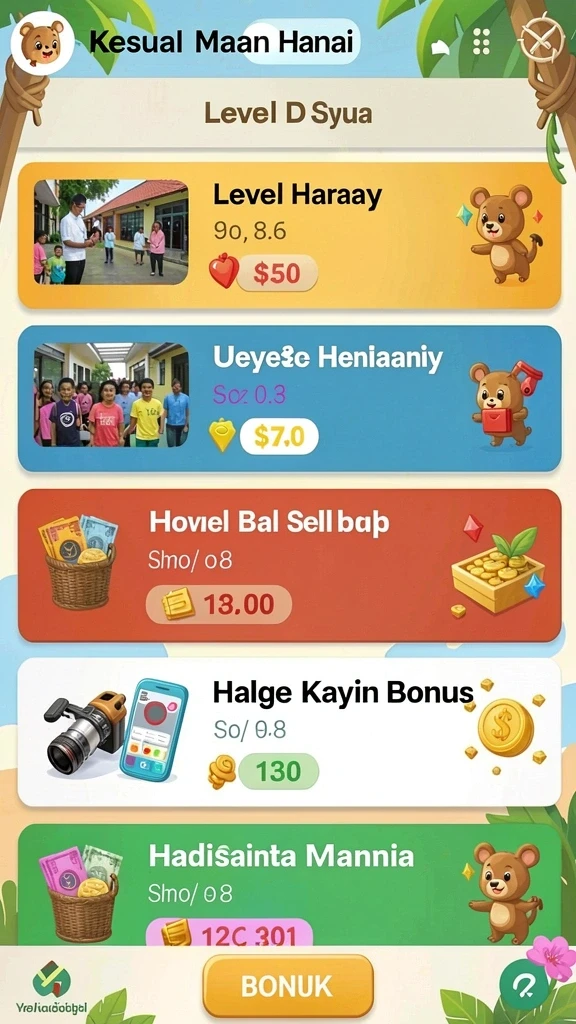
Task: Open the green help circle icon
Action: [x=524, y=985]
